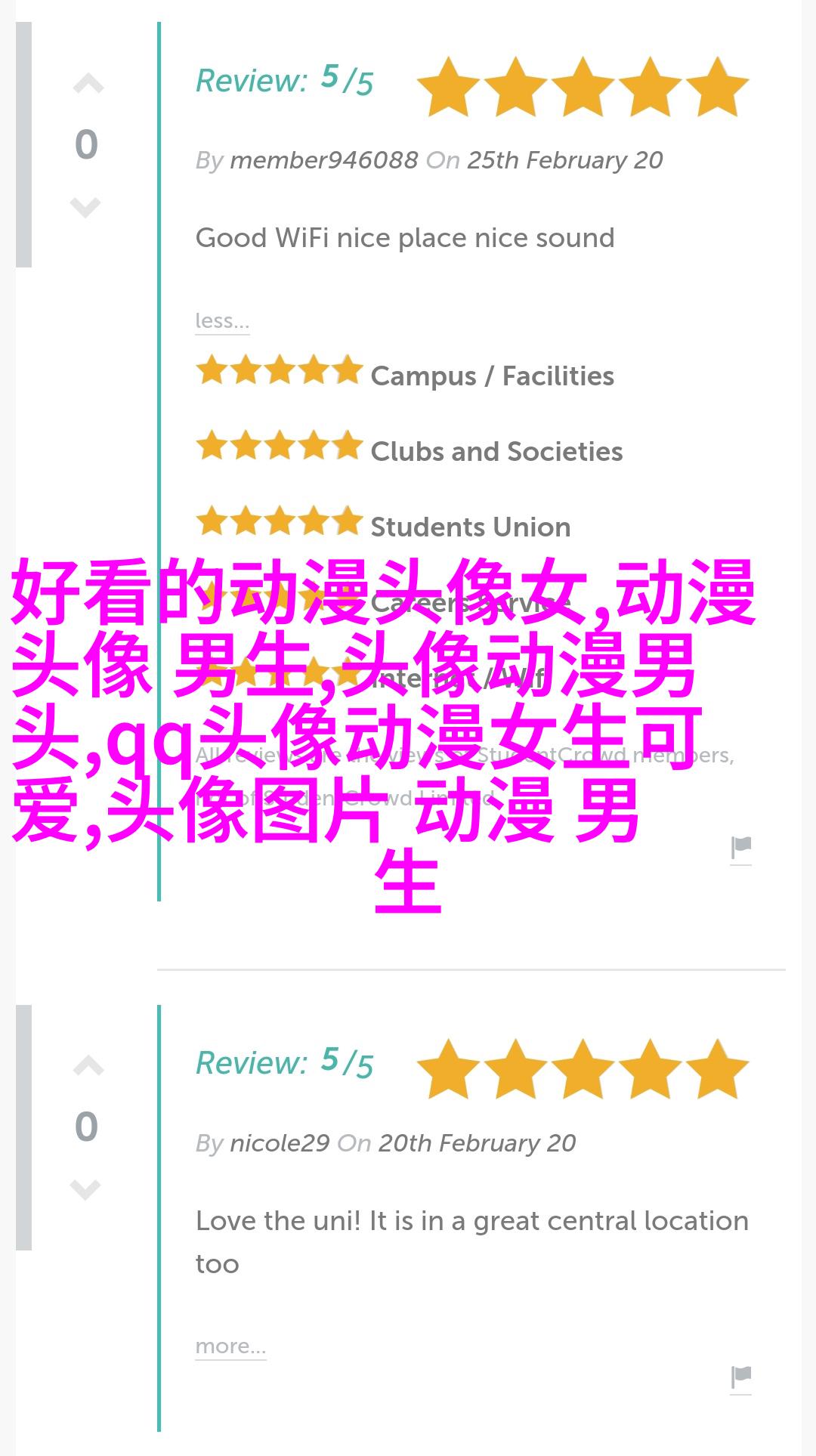Report nicole29's review with the flag icon
The height and width of the screenshot is (1456, 816).
tap(741, 1377)
